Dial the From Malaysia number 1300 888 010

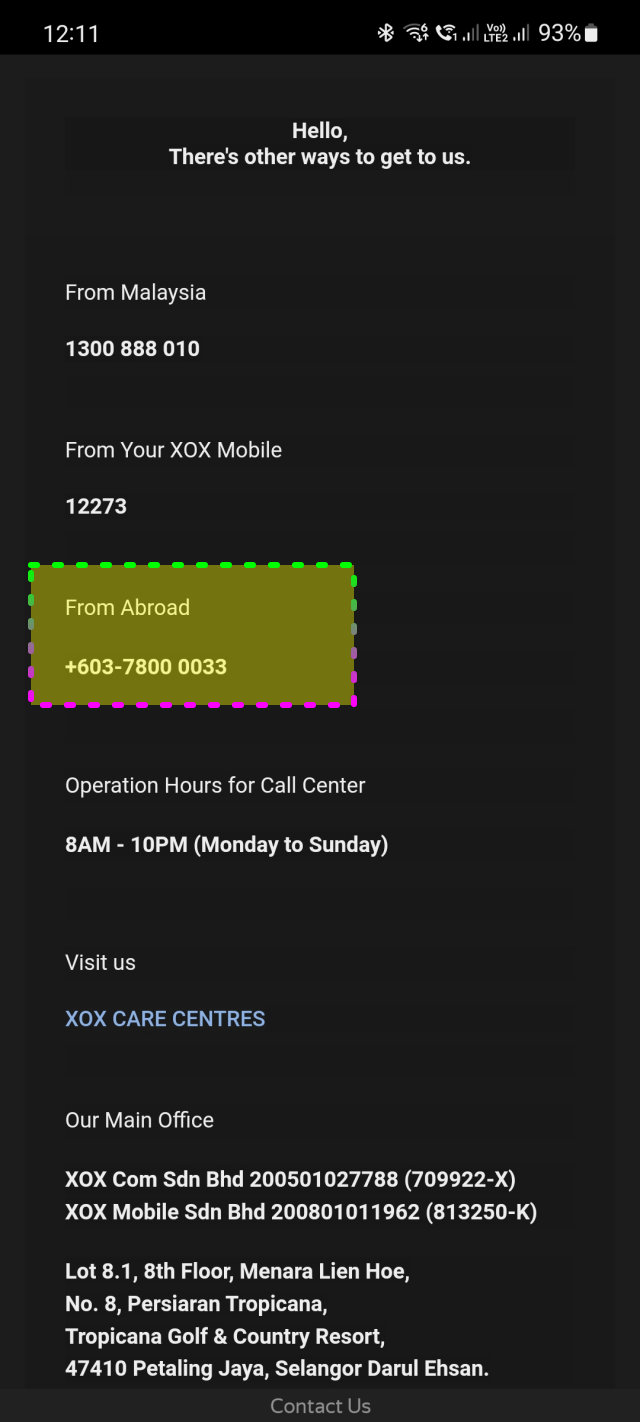point(132,349)
